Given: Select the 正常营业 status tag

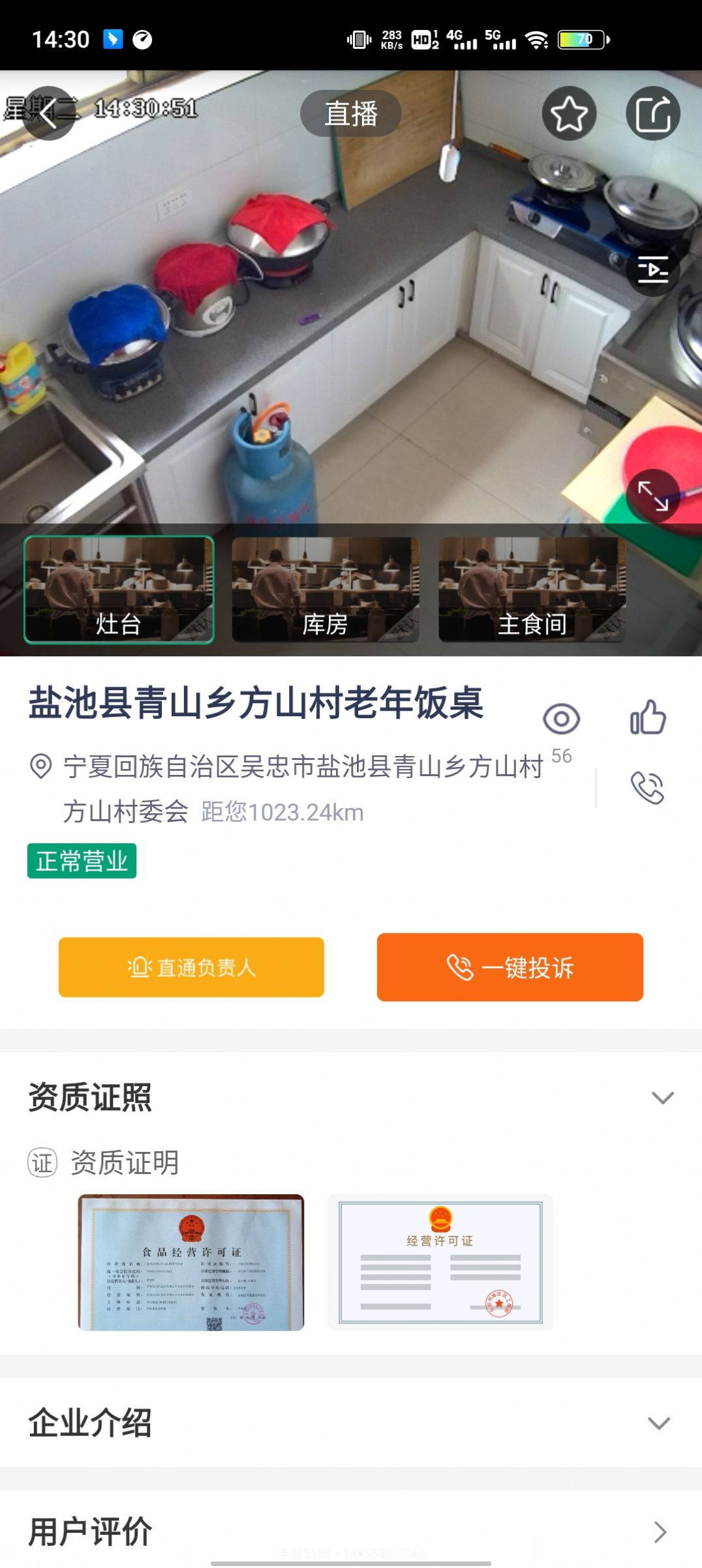Looking at the screenshot, I should (81, 860).
